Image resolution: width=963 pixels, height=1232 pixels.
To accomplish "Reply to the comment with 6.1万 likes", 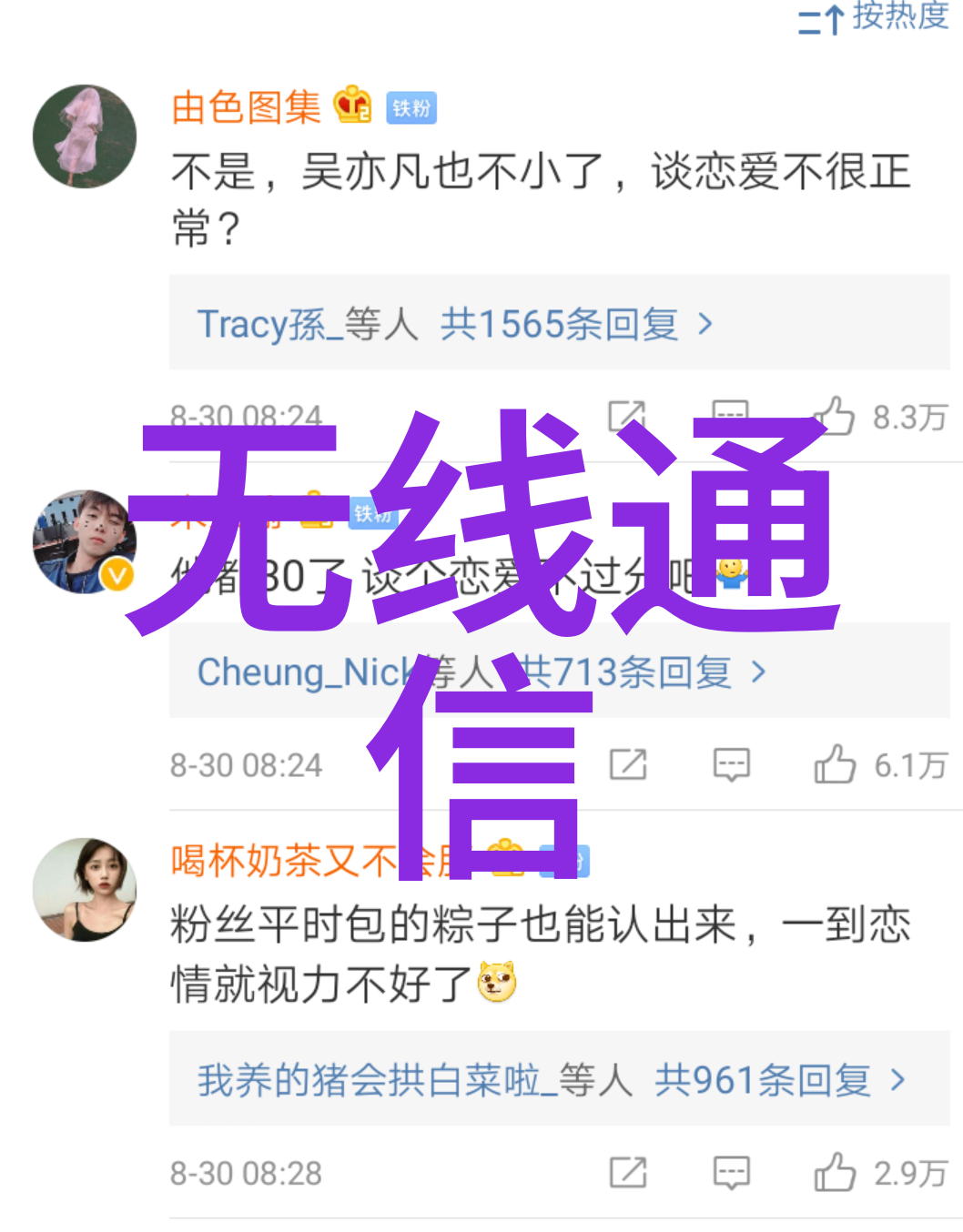I will click(x=731, y=765).
